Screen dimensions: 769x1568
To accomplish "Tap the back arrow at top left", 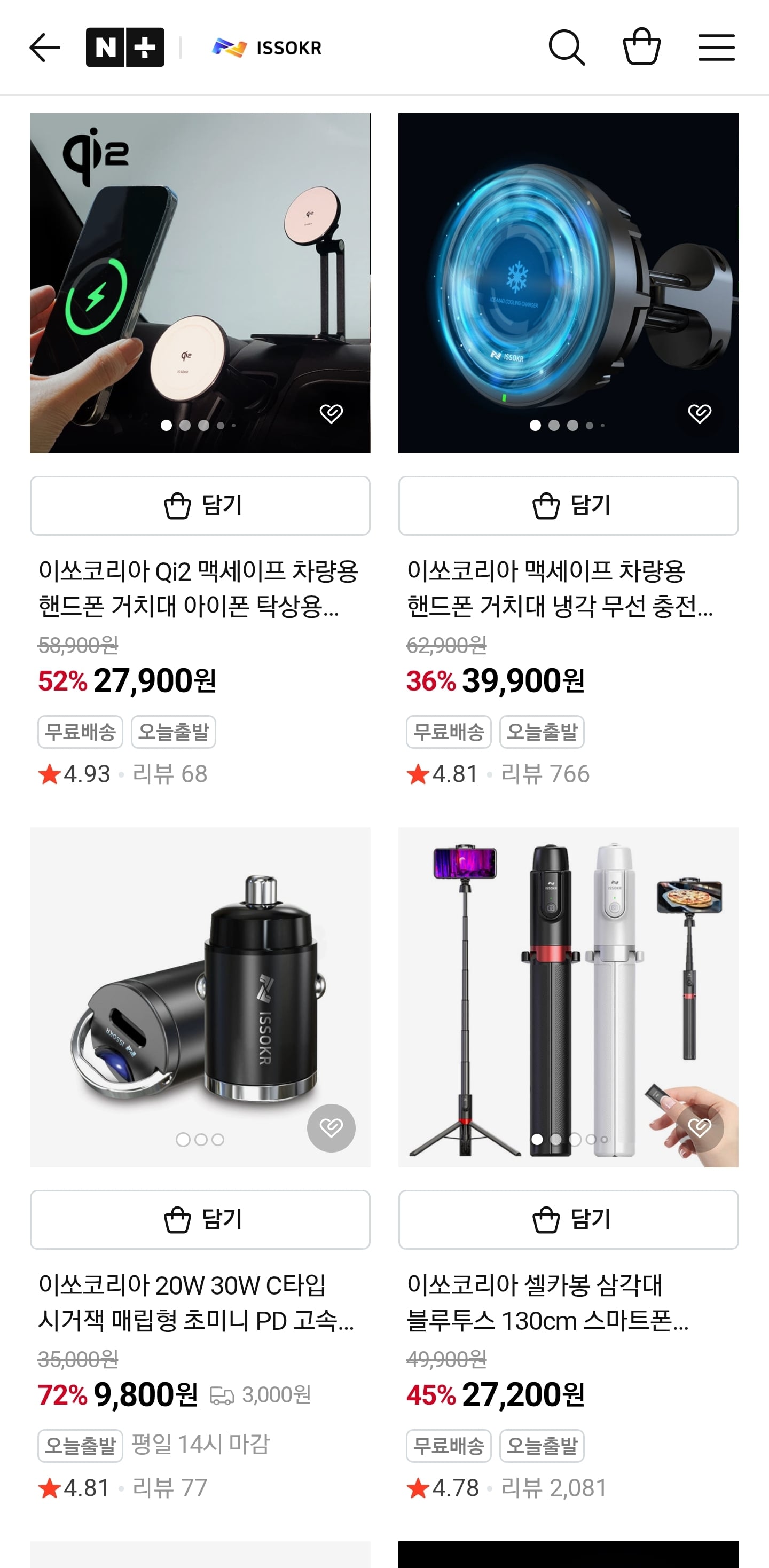I will click(44, 46).
